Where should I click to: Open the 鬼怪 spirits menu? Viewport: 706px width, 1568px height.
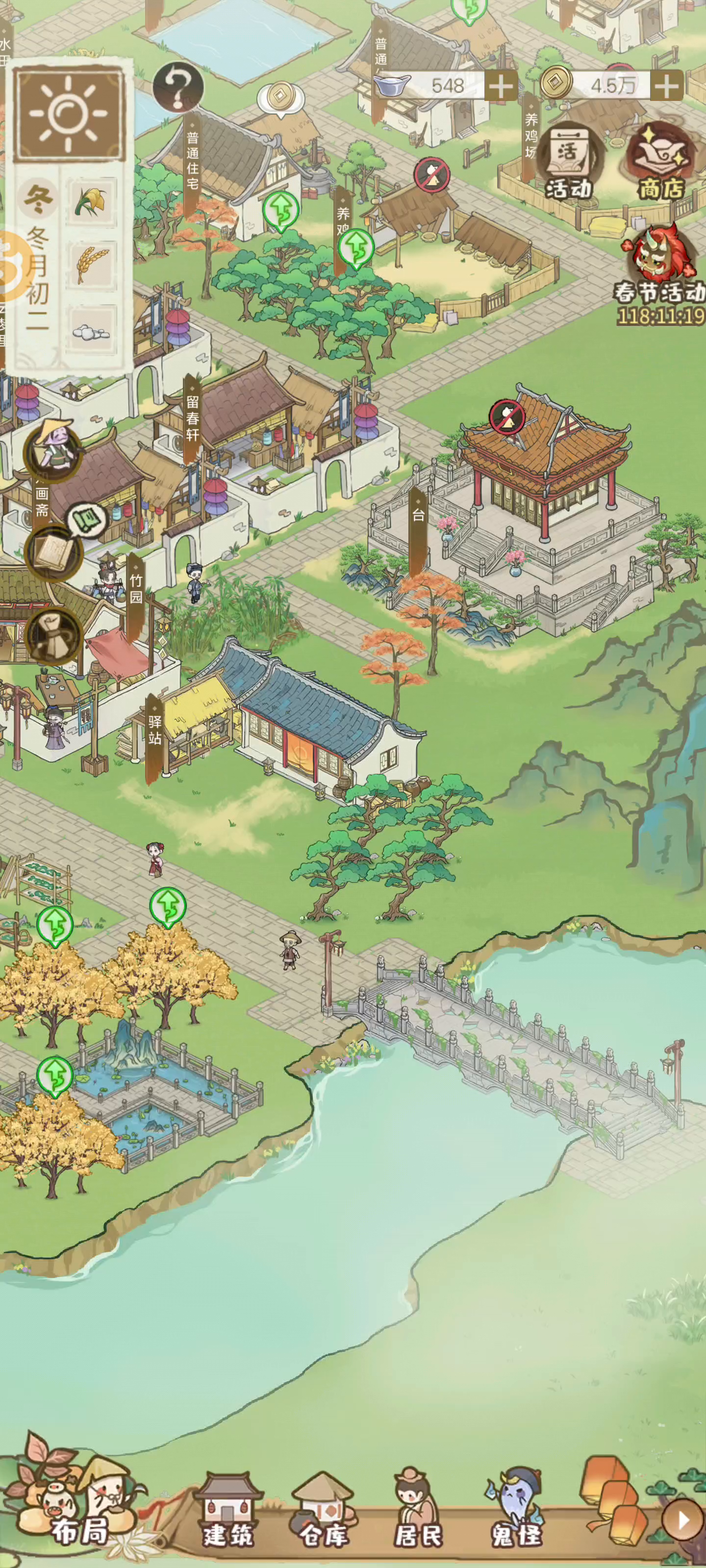point(515,1510)
